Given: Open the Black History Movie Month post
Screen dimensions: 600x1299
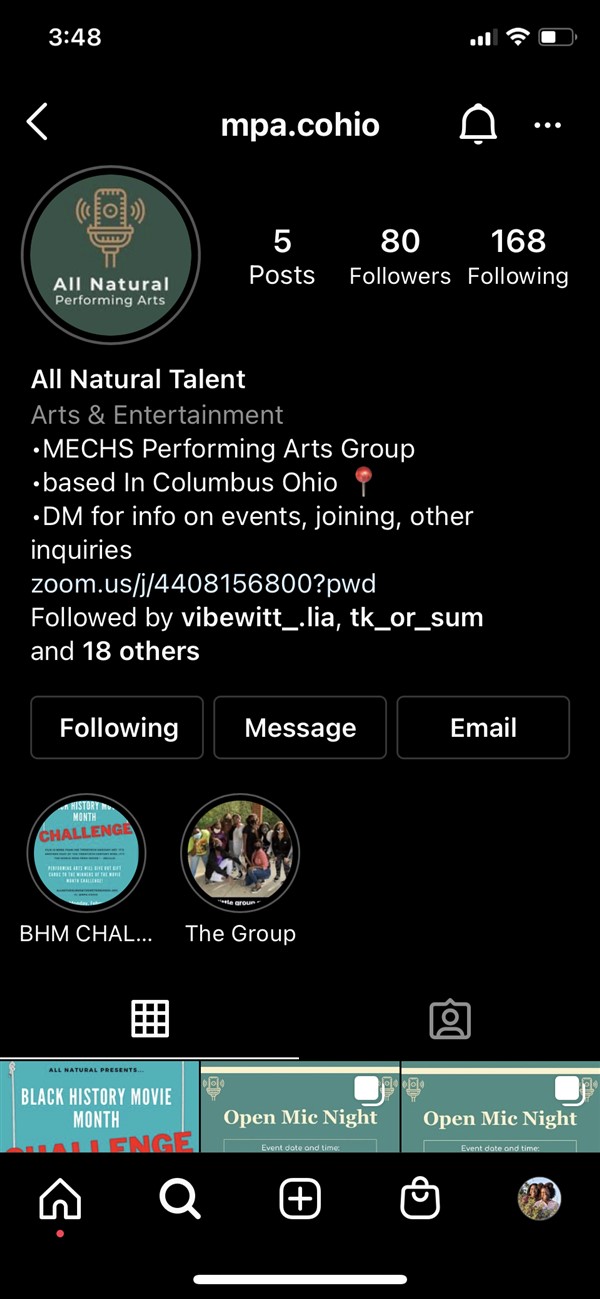Looking at the screenshot, I should 98,1107.
